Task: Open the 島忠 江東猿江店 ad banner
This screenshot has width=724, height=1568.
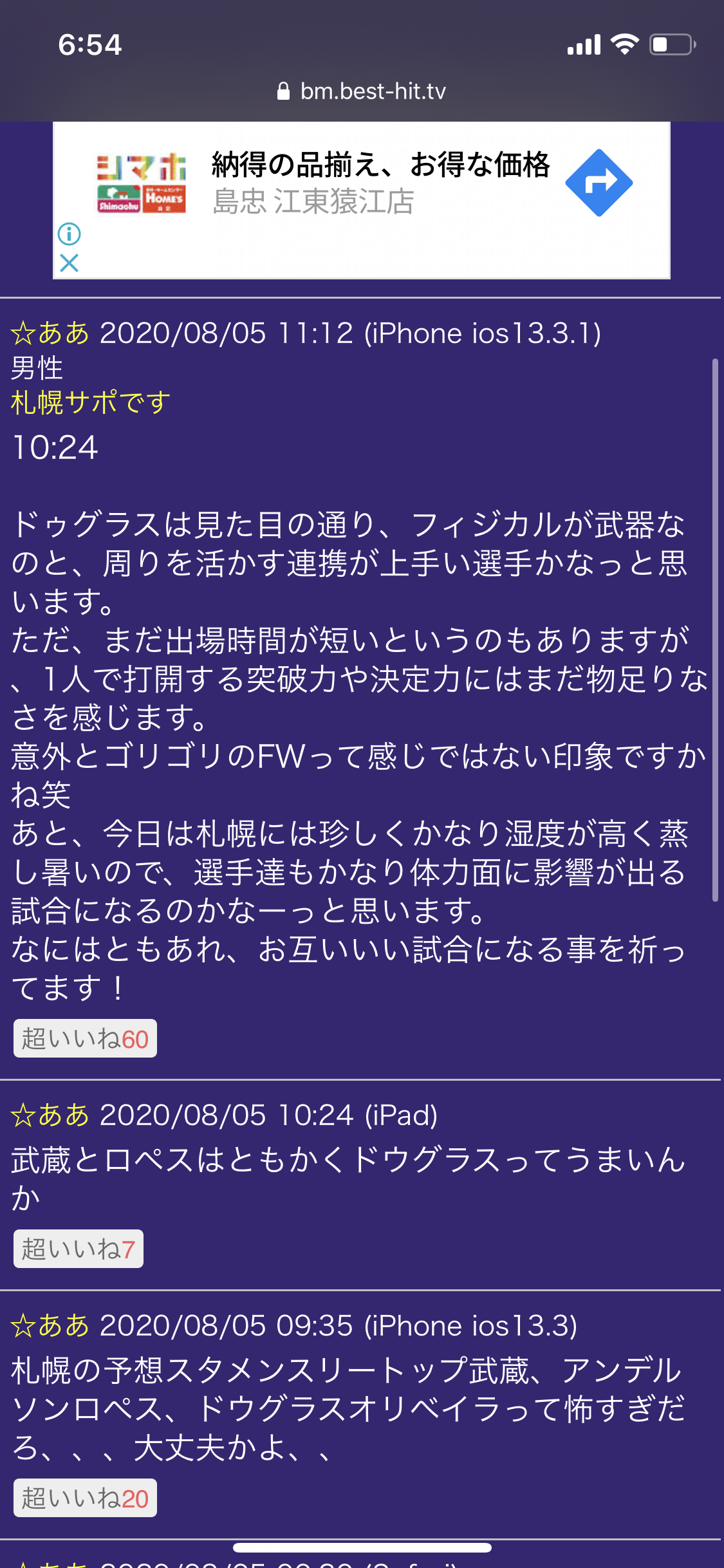Action: point(361,200)
